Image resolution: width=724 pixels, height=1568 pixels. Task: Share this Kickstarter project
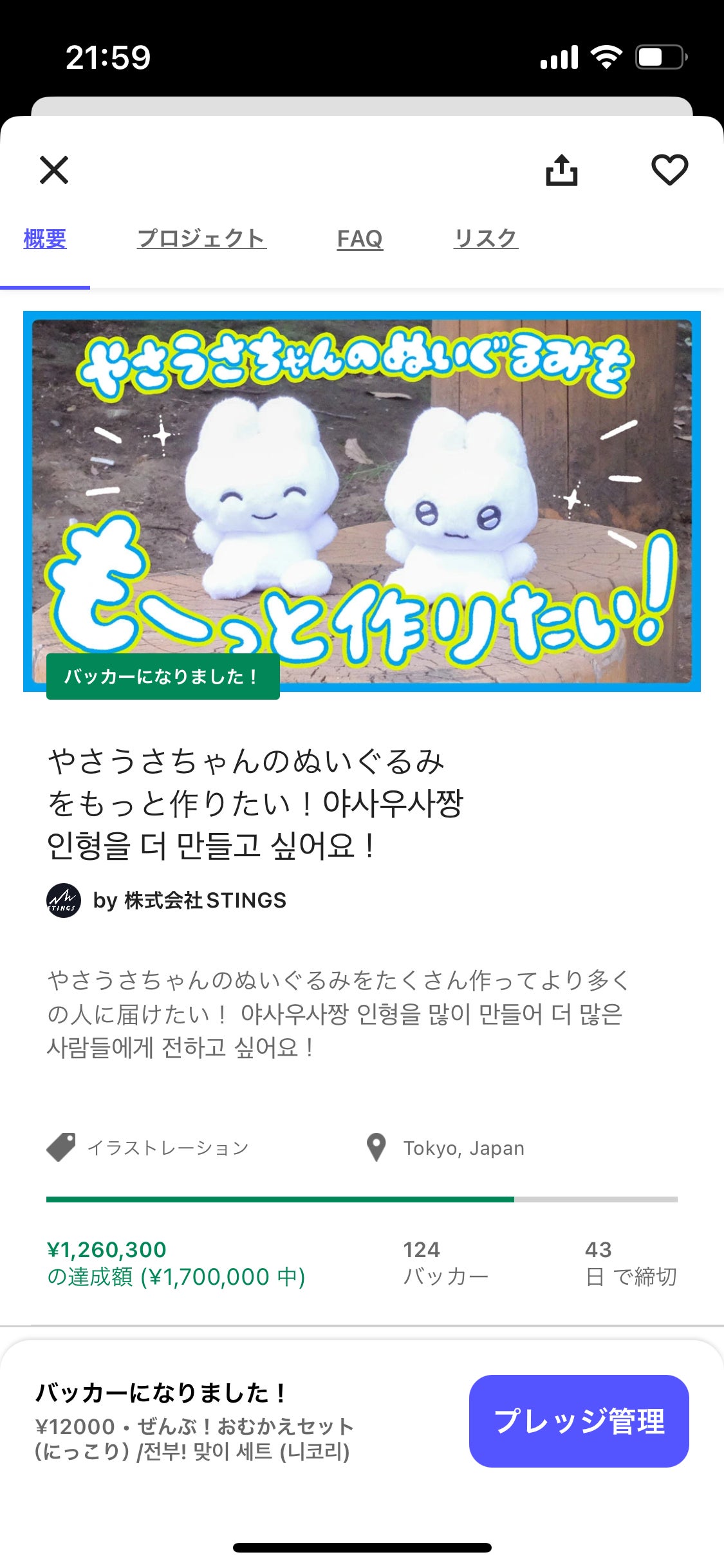click(561, 171)
